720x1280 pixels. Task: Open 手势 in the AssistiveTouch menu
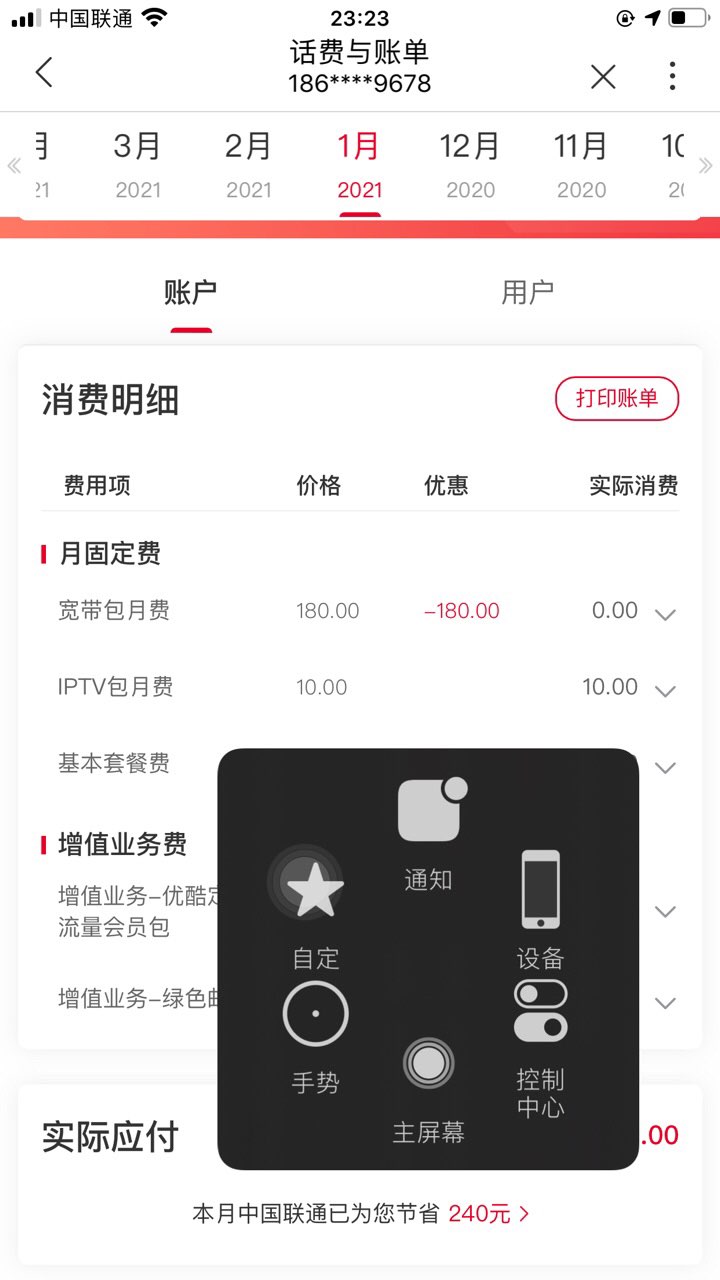(315, 1033)
